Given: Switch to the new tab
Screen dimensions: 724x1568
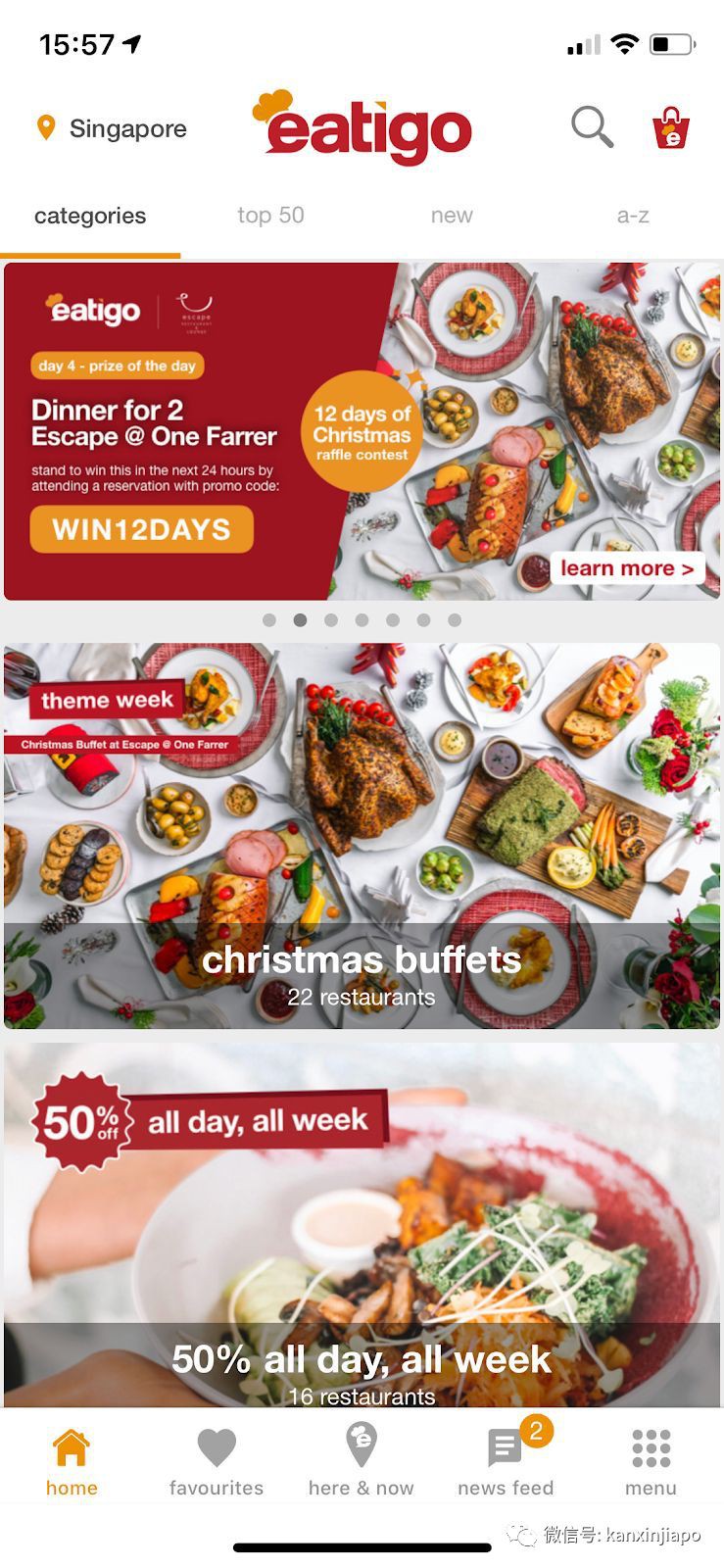Looking at the screenshot, I should coord(452,216).
